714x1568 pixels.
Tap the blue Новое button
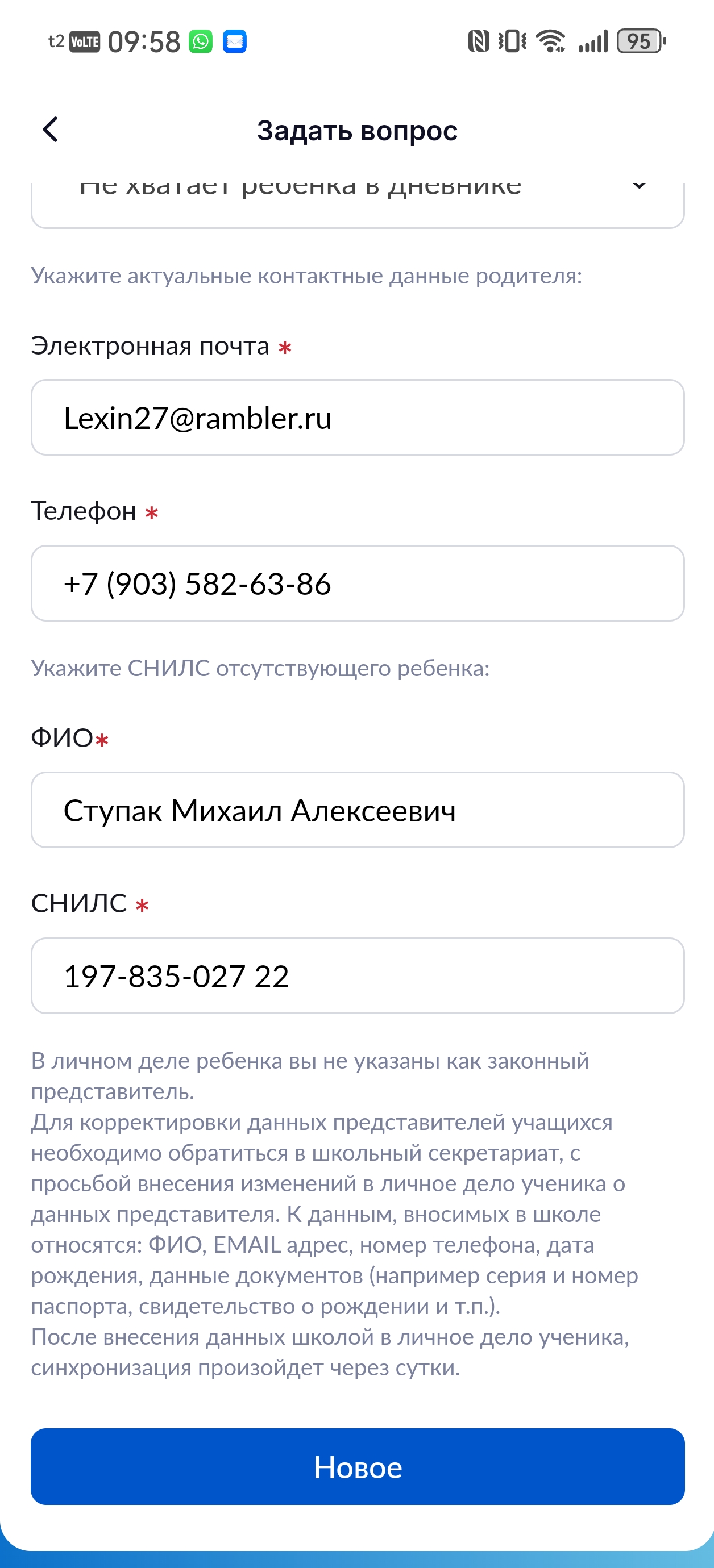pyautogui.click(x=358, y=1466)
